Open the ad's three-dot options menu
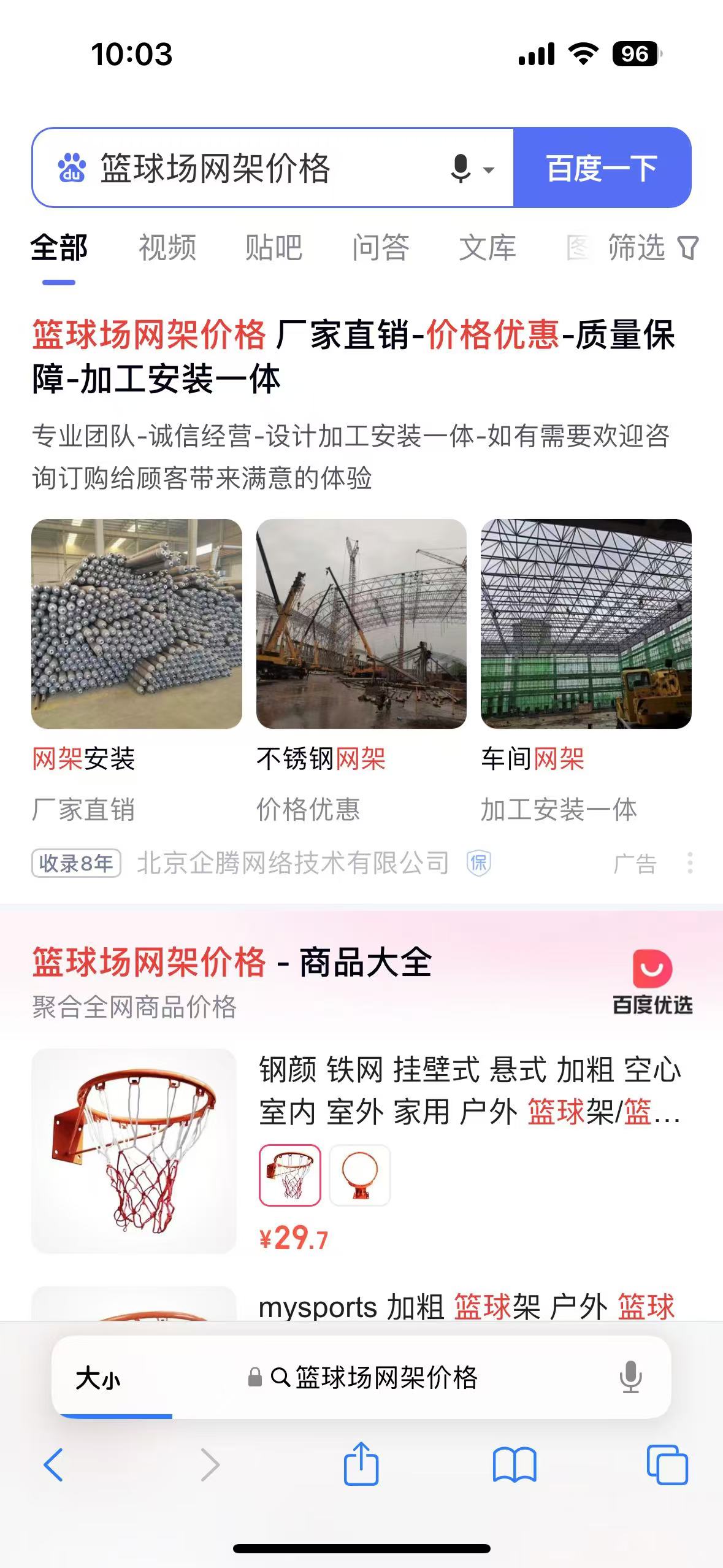This screenshot has height=1568, width=723. tap(690, 863)
